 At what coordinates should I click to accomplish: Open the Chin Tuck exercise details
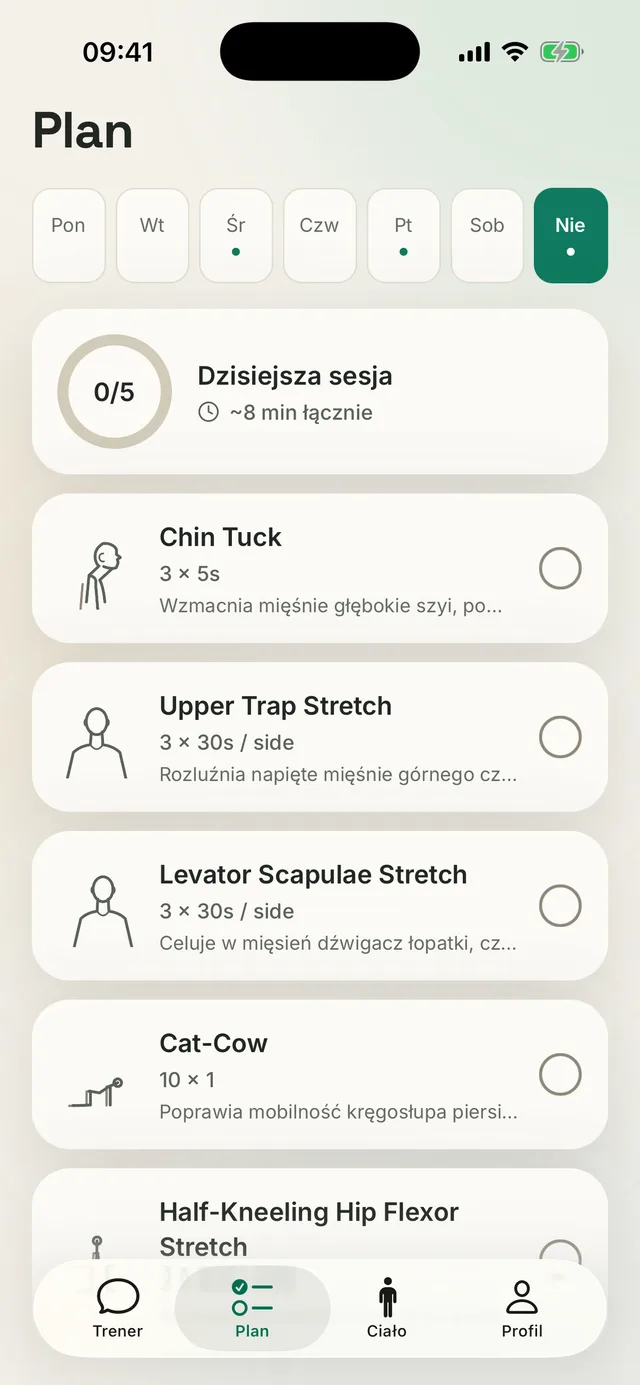(320, 568)
